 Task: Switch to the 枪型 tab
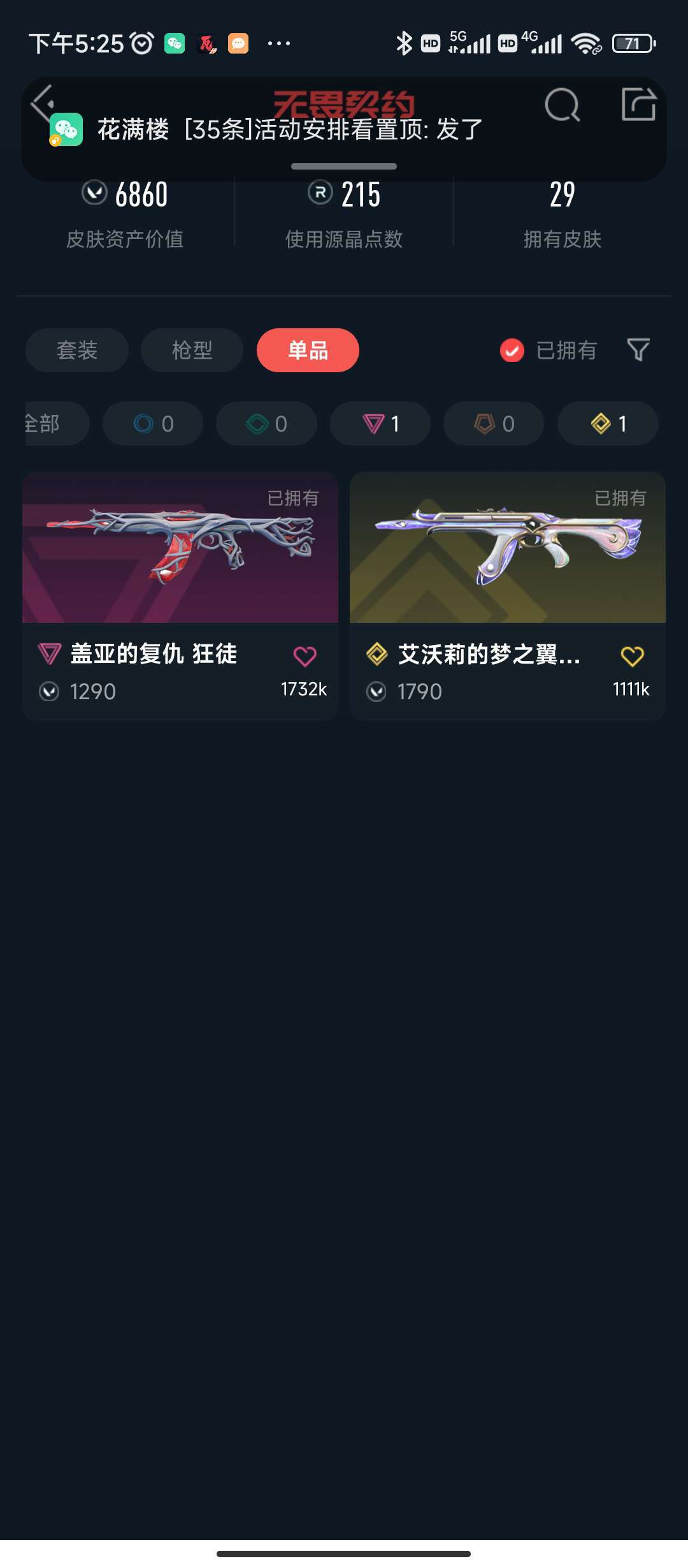(192, 350)
